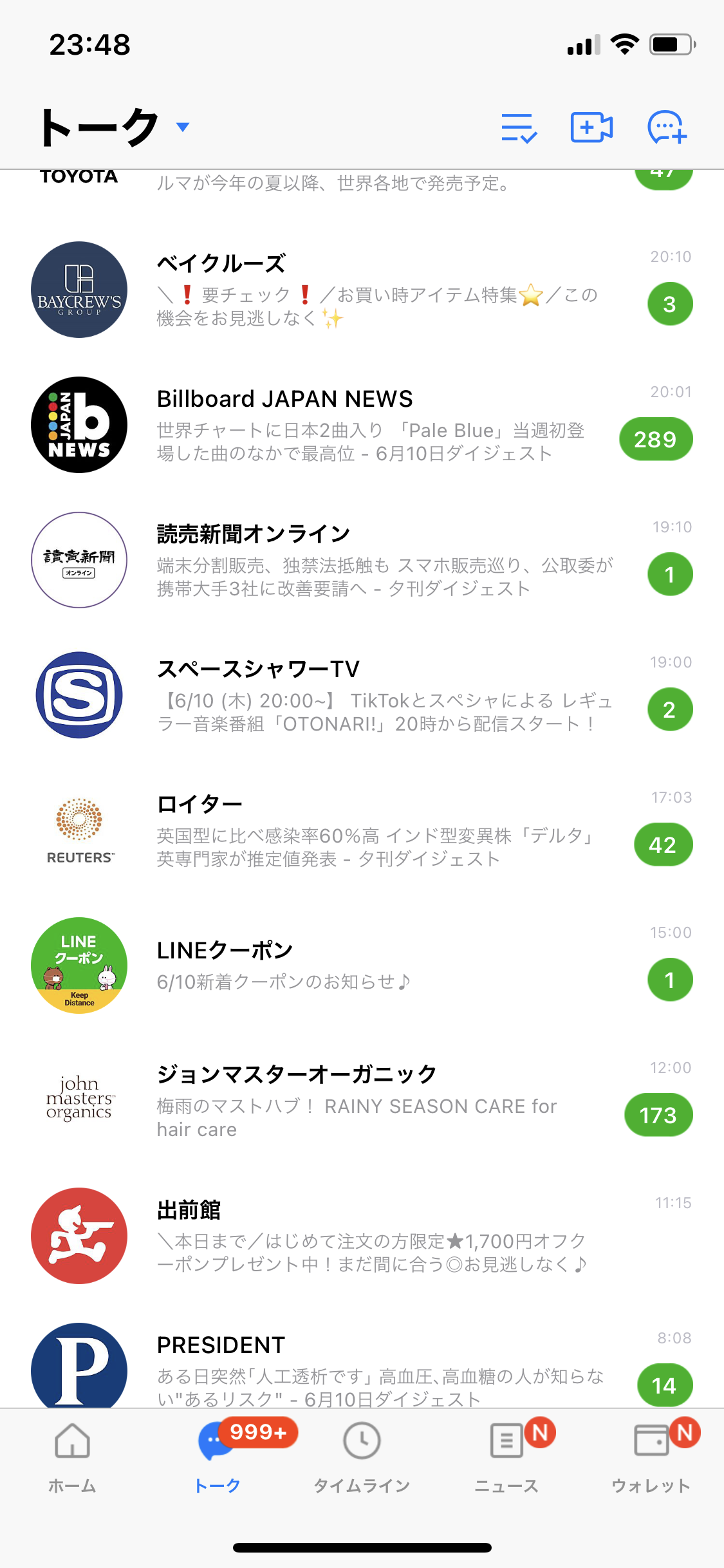Open the Billboard JAPAN NEWS chat

pyautogui.click(x=362, y=425)
